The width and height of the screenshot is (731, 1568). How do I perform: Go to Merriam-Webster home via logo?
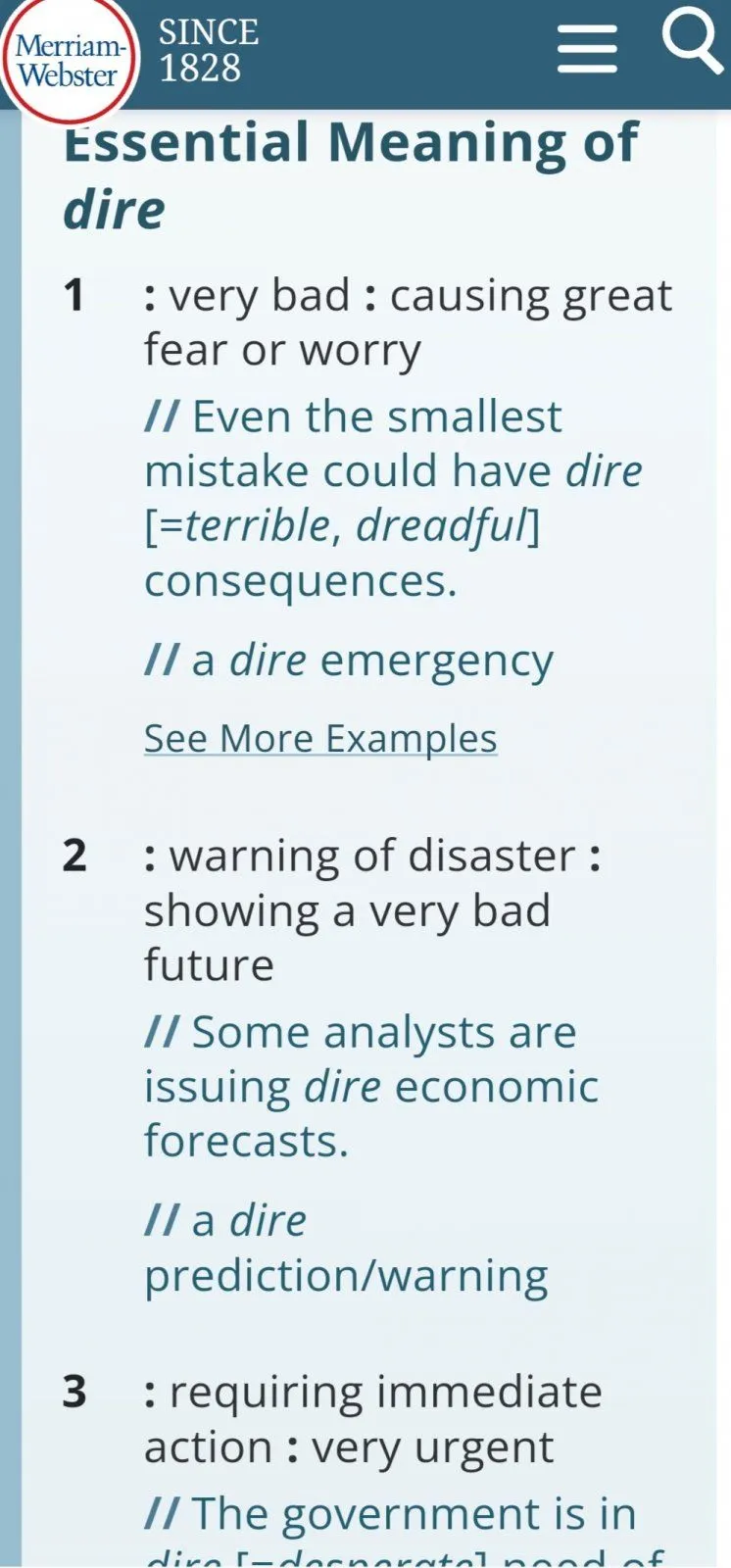(68, 59)
